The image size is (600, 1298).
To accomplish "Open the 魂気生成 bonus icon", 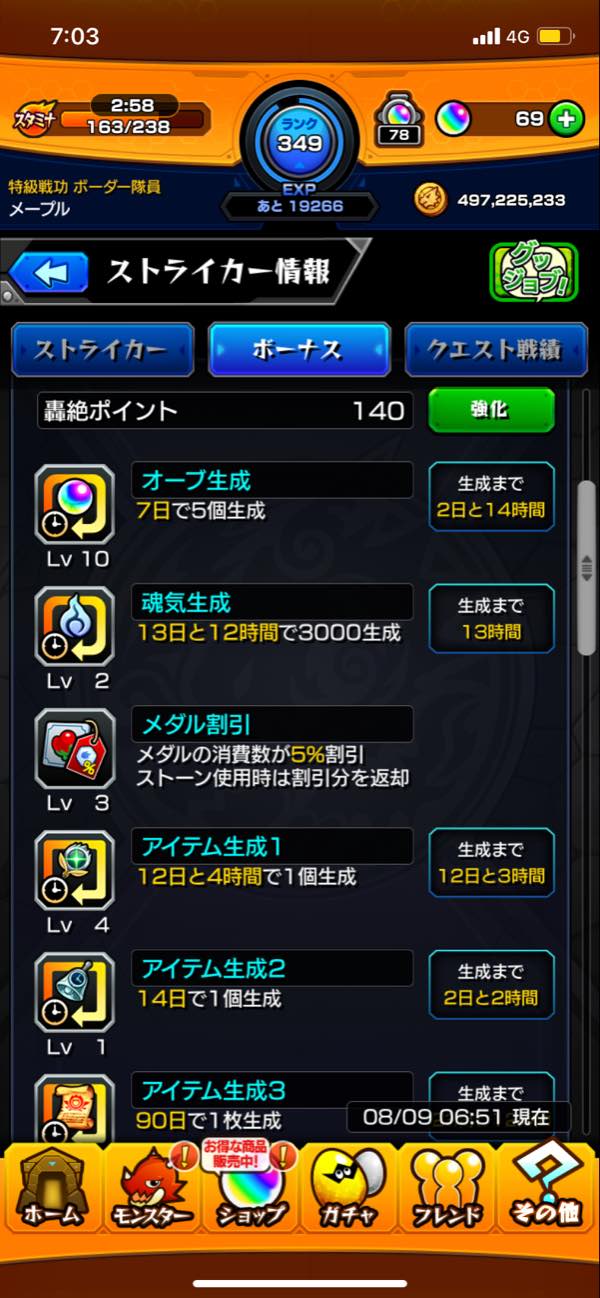I will (74, 626).
